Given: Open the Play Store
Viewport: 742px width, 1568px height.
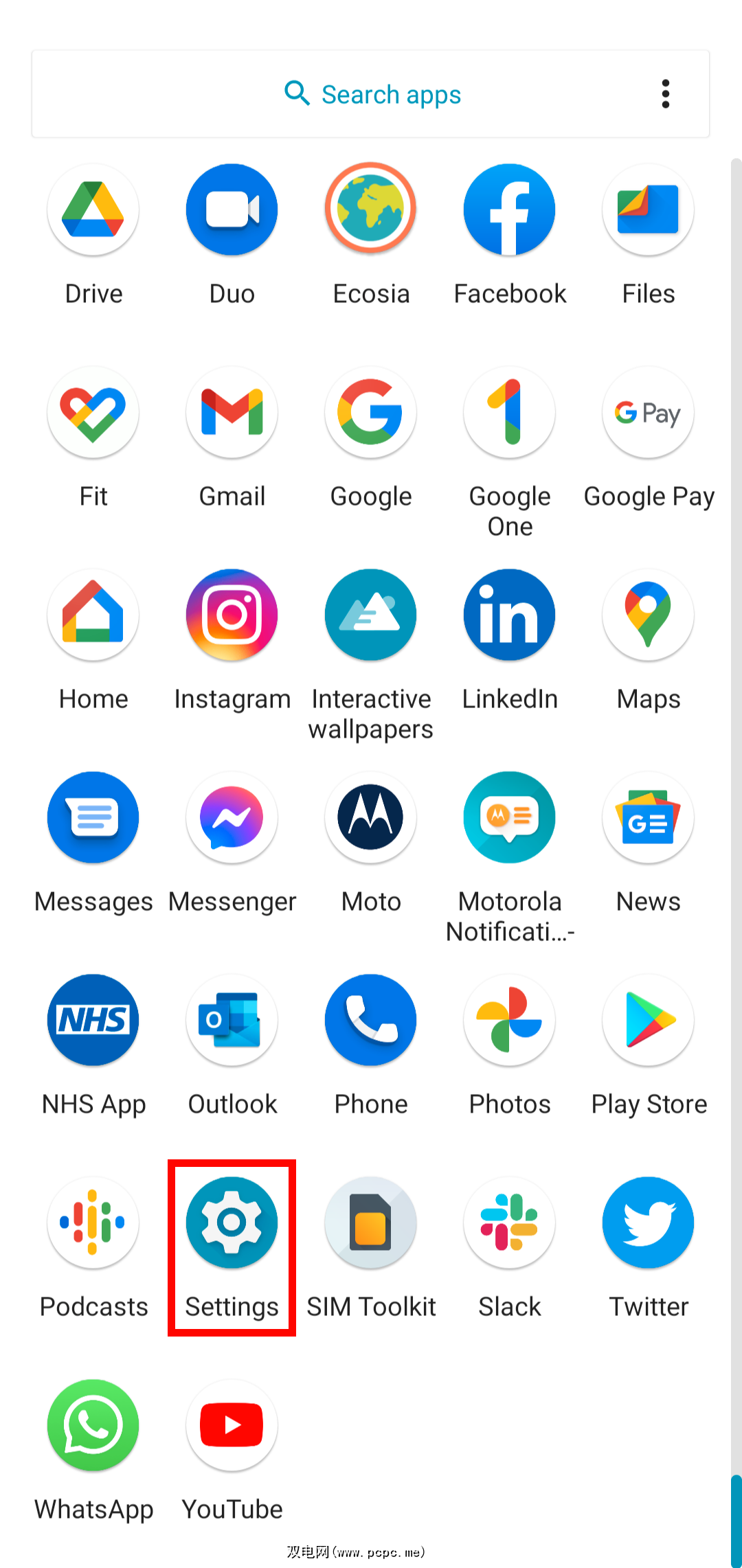Looking at the screenshot, I should point(649,1020).
